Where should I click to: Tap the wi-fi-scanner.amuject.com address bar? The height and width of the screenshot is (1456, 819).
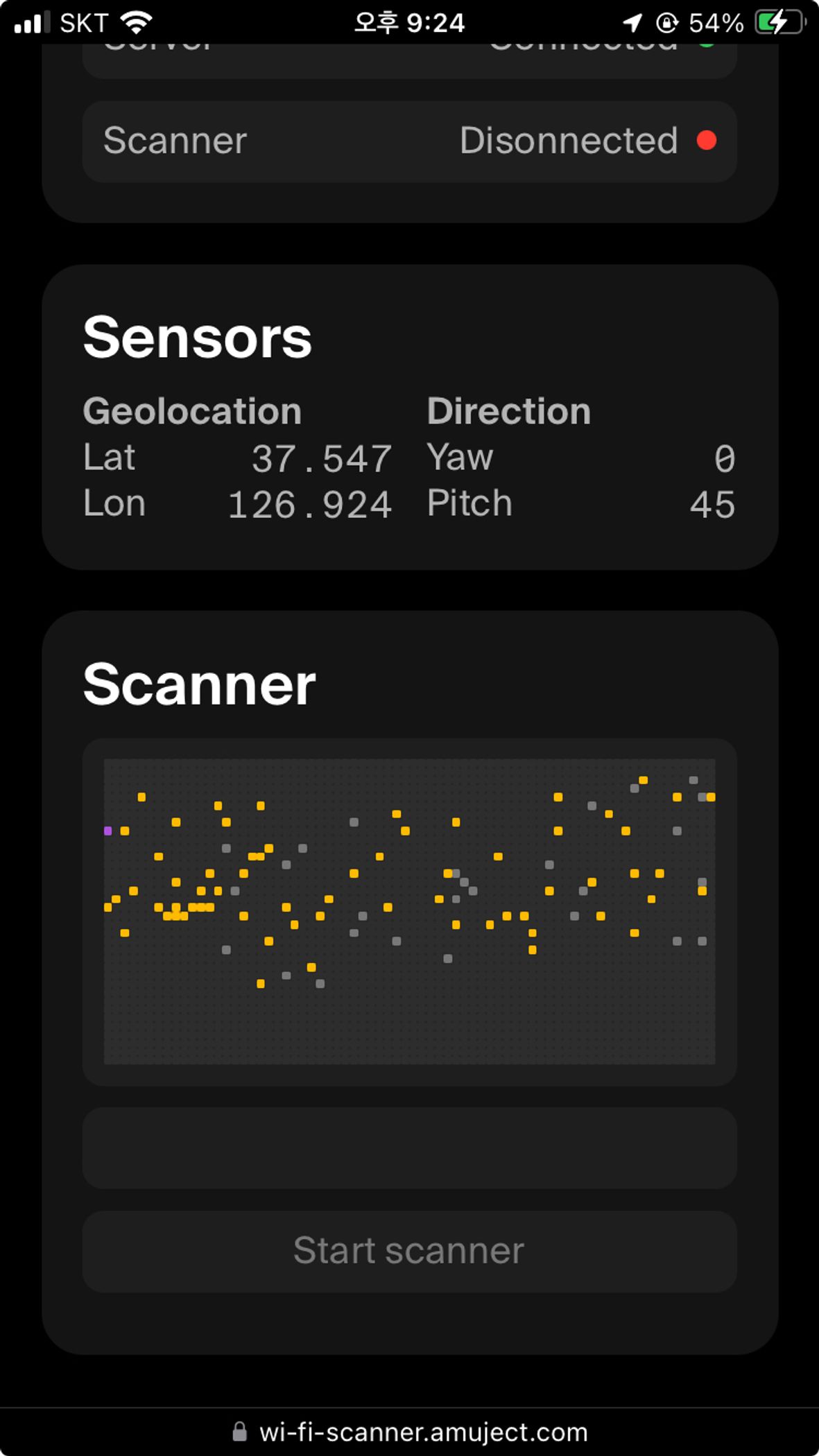pos(409,1432)
